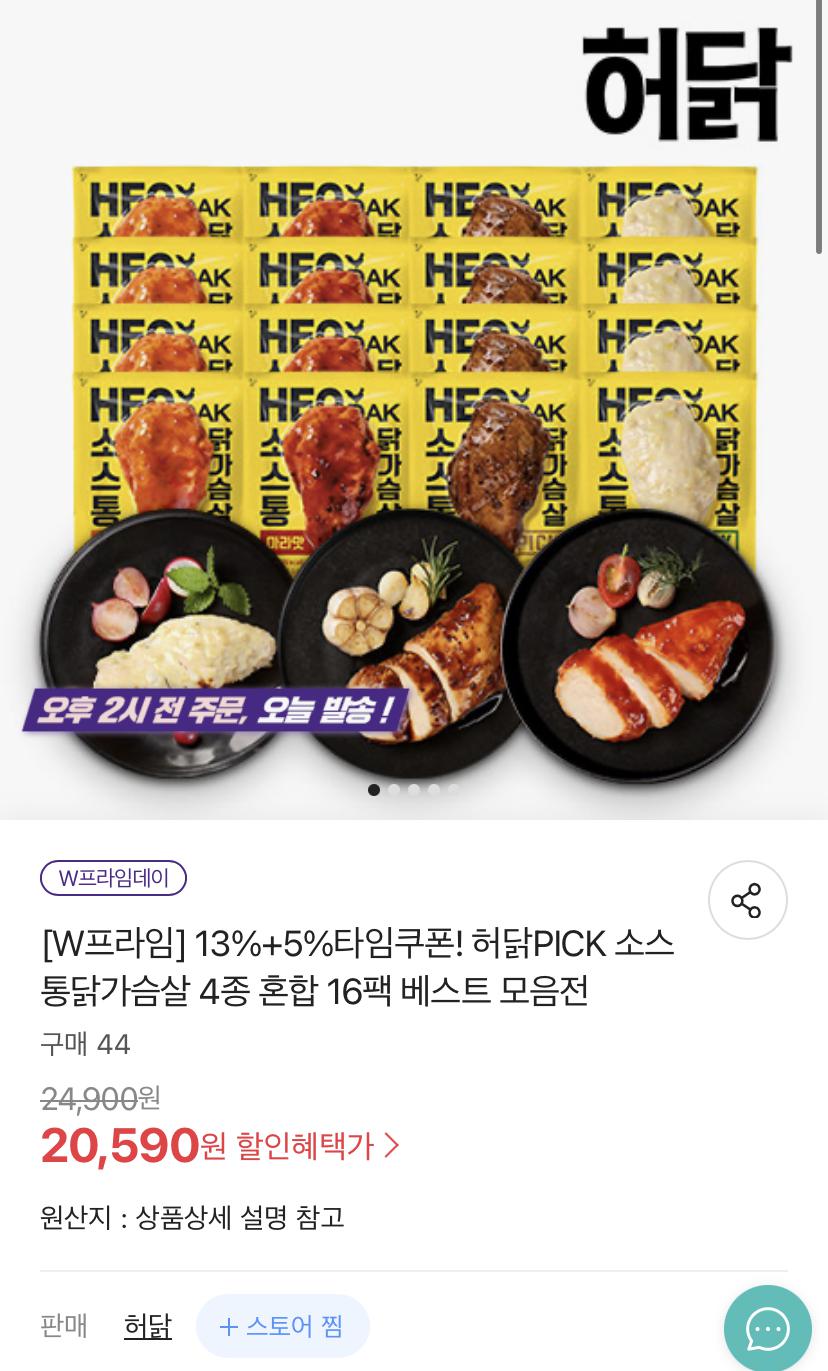Open the 허닭 seller store link
The image size is (828, 1371).
click(x=148, y=1326)
